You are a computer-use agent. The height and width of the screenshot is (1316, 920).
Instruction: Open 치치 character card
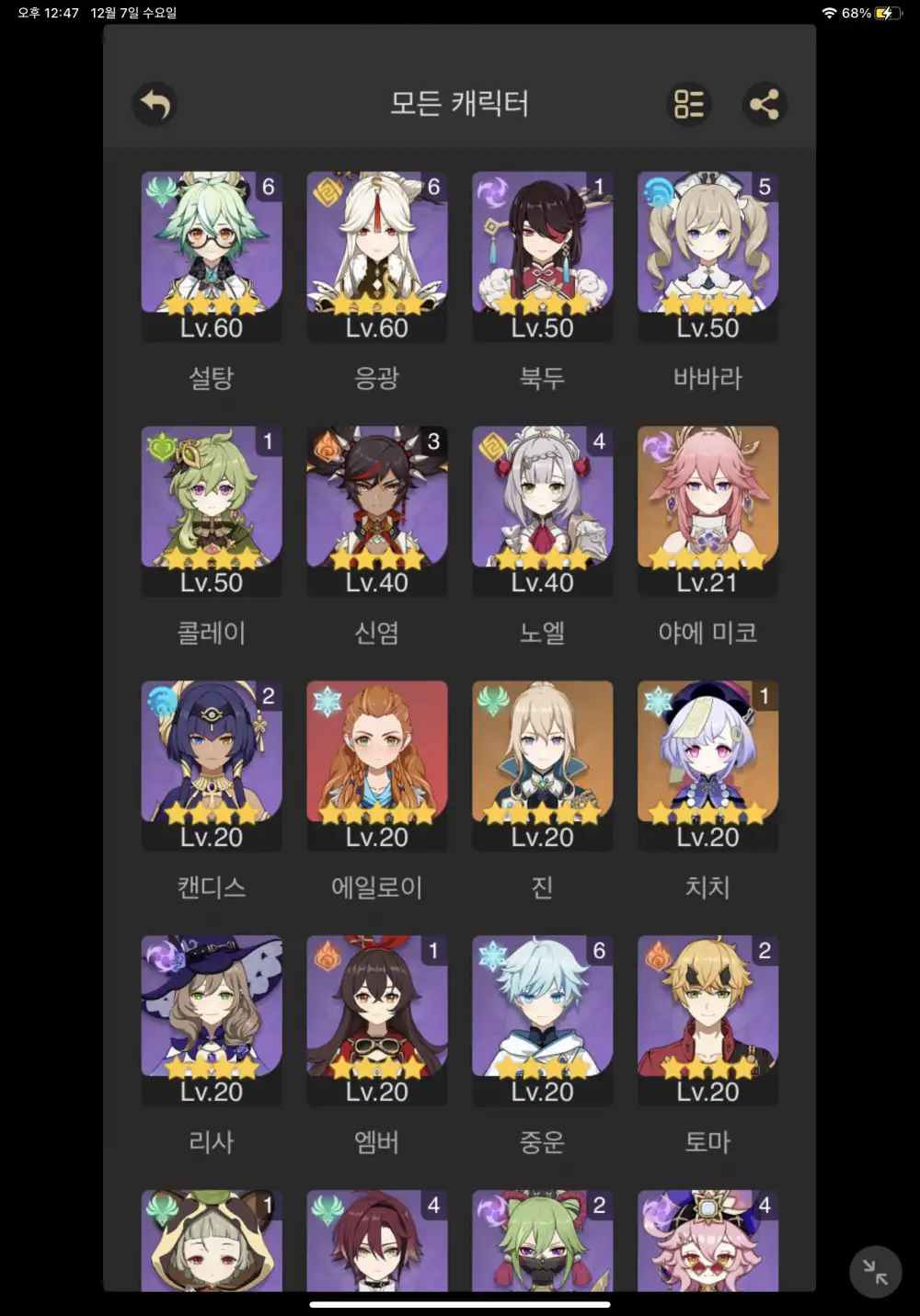pyautogui.click(x=707, y=765)
